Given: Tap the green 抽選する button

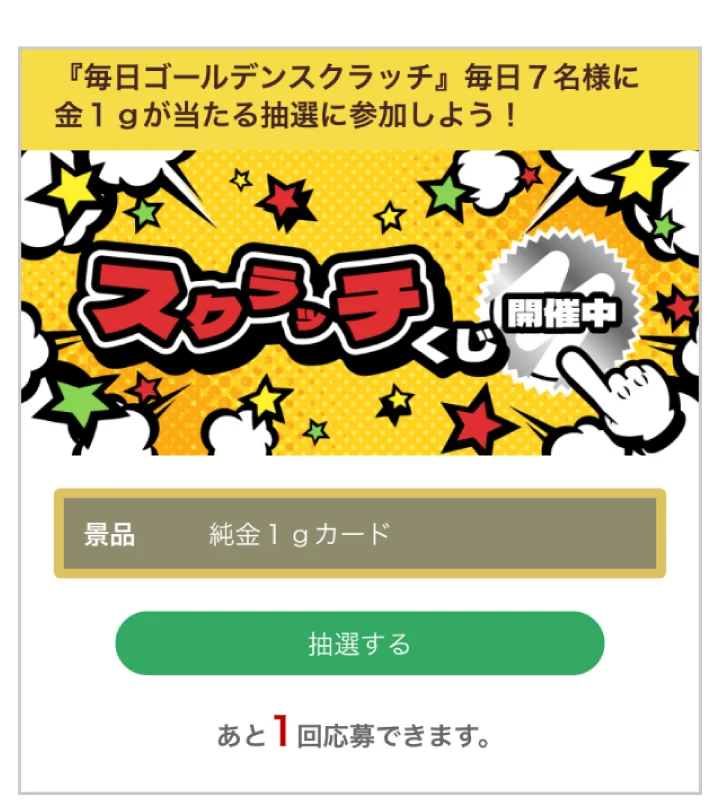Looking at the screenshot, I should click(360, 643).
